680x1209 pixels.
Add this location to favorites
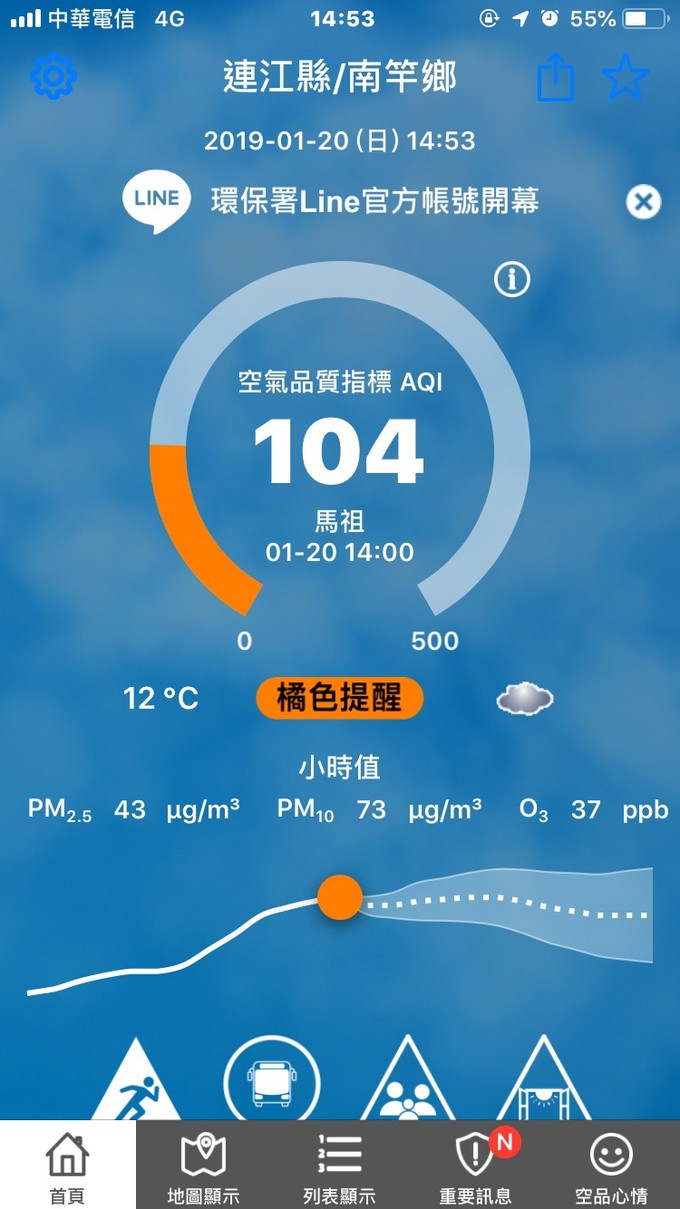626,77
